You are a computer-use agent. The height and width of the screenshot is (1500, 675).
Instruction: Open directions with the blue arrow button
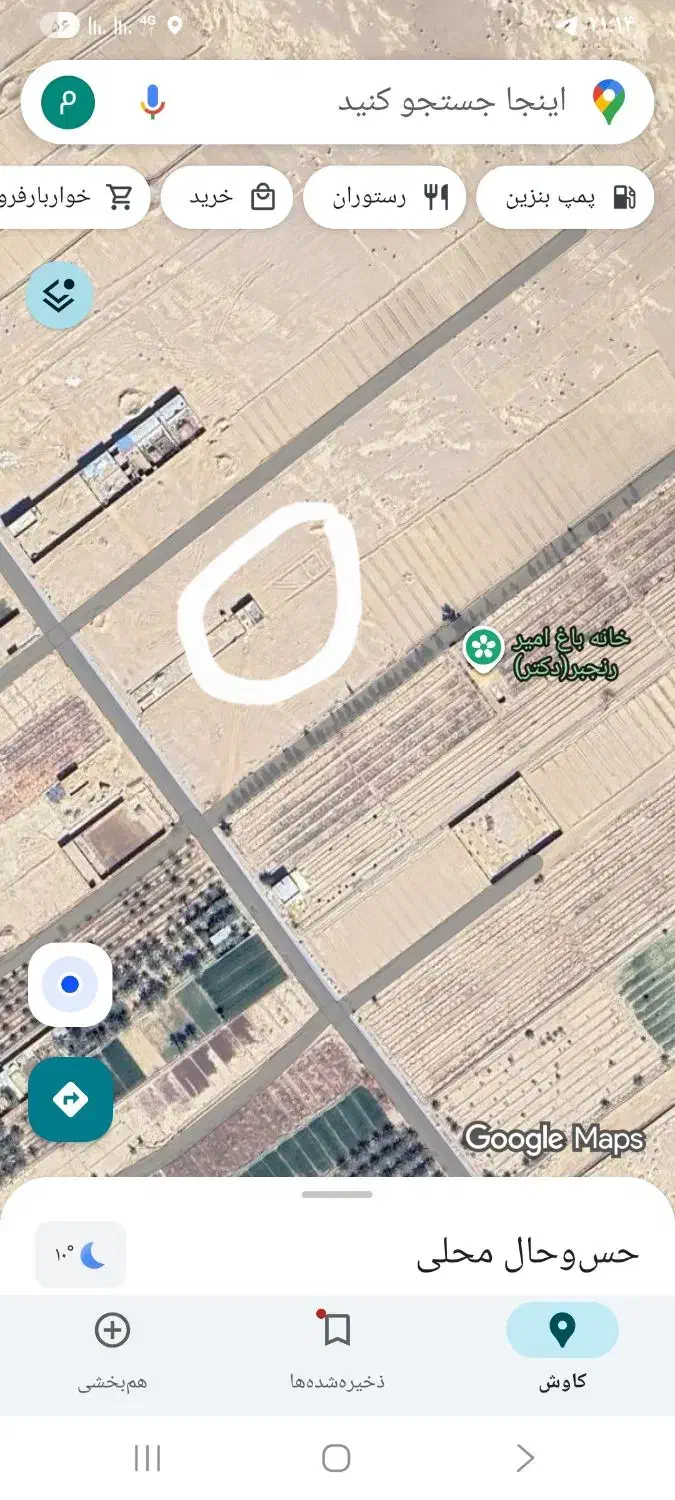click(x=70, y=1100)
